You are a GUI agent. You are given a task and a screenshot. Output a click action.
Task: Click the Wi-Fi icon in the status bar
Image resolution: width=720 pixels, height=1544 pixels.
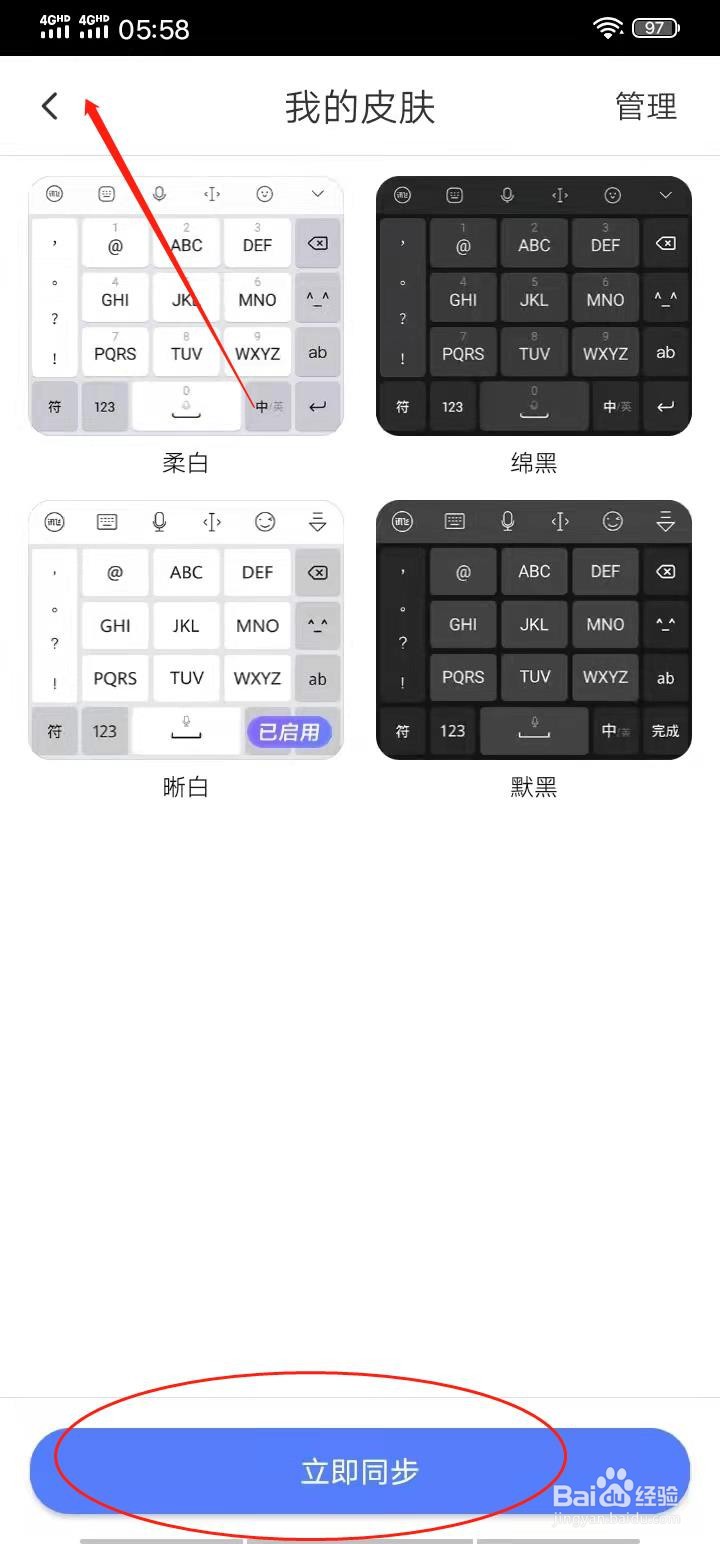[608, 27]
